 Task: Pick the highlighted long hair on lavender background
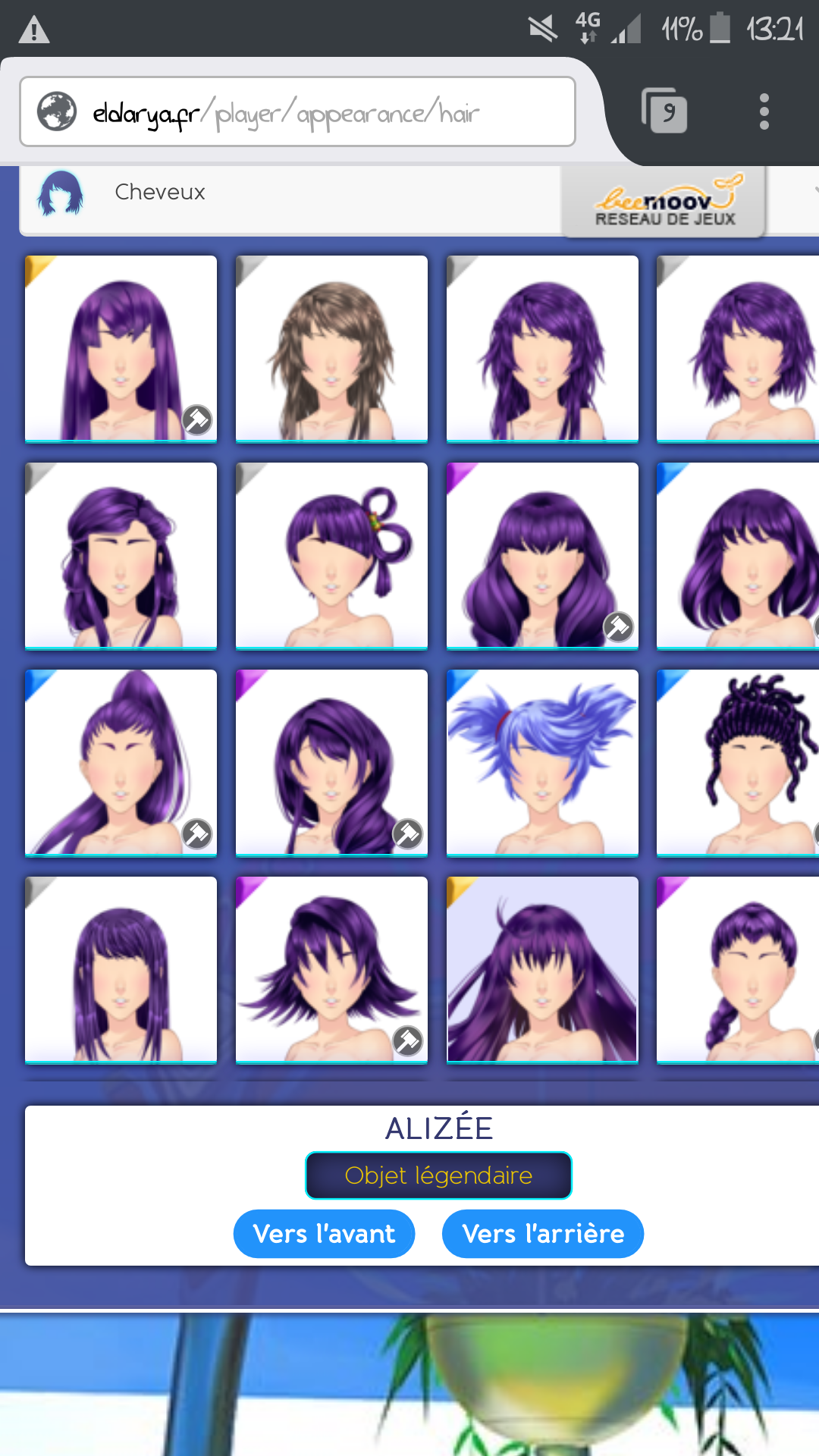tap(542, 970)
